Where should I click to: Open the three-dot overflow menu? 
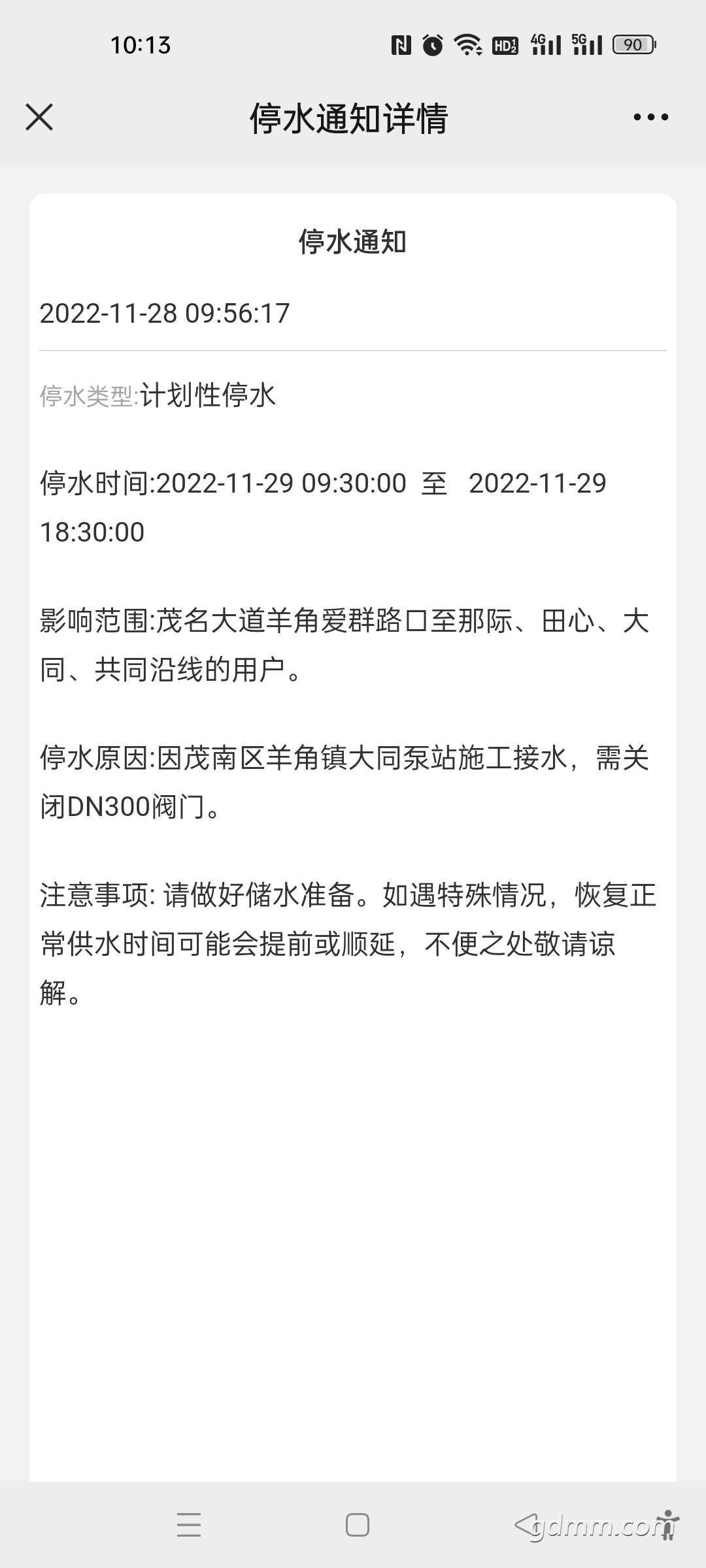[650, 118]
